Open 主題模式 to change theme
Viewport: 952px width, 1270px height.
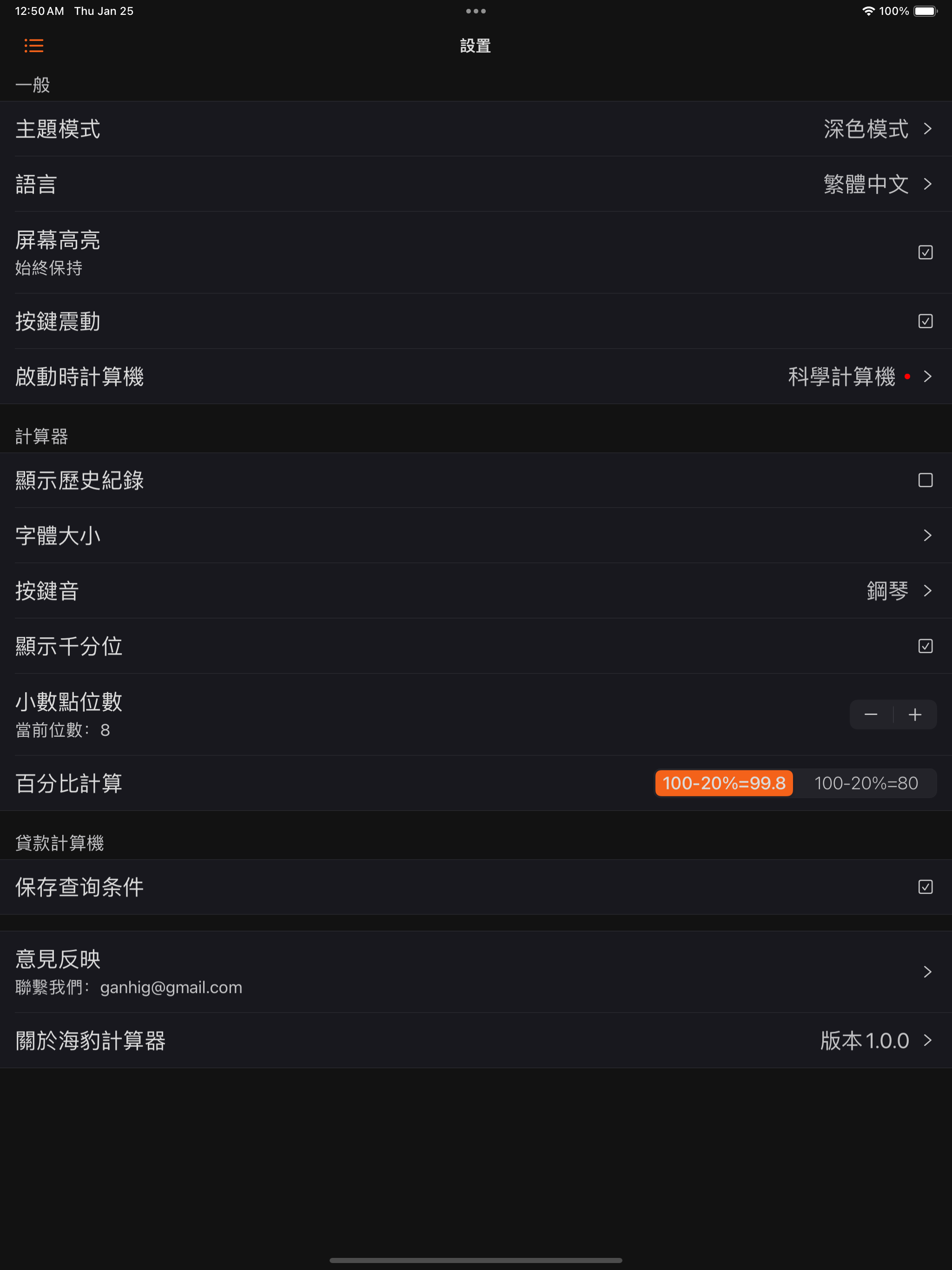(x=476, y=129)
